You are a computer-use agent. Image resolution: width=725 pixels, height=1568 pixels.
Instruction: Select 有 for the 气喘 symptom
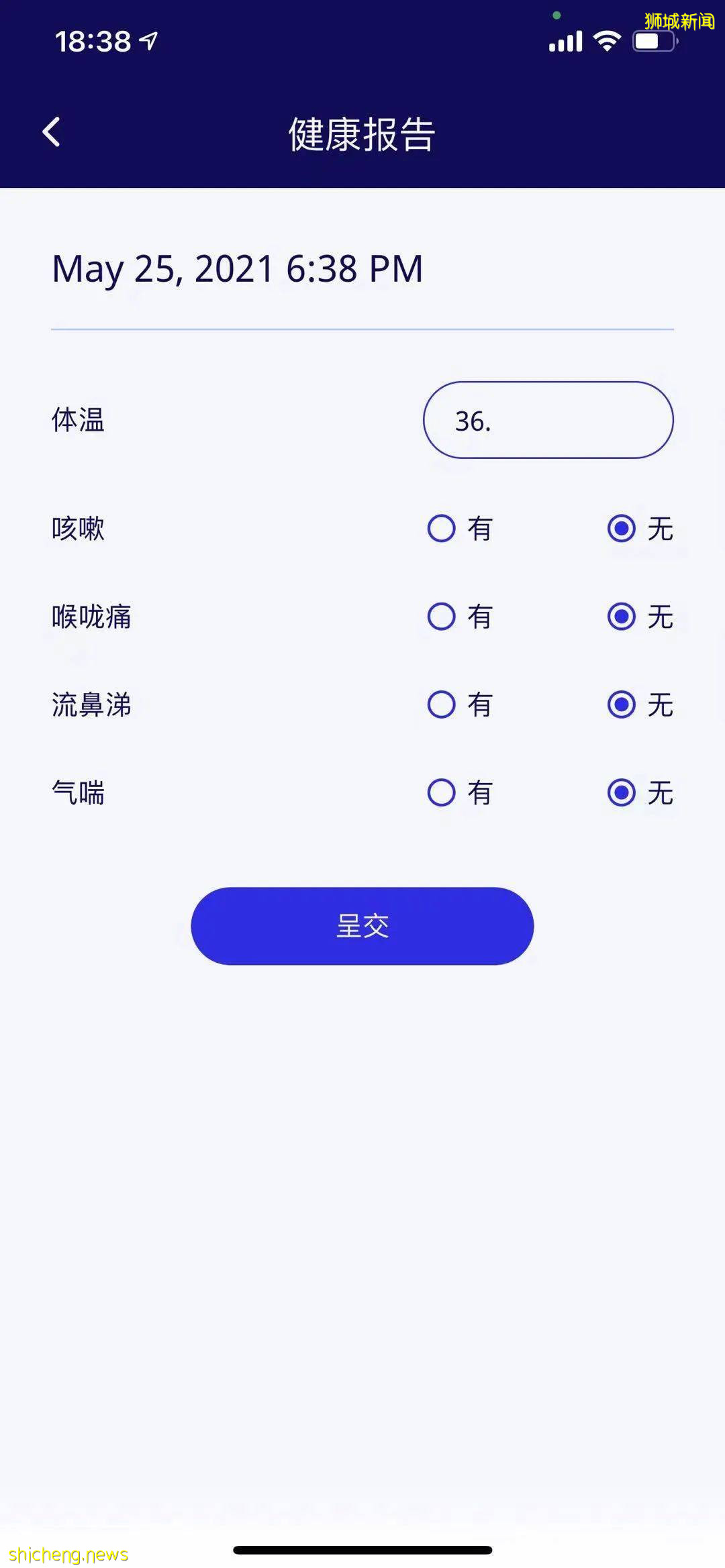(442, 792)
